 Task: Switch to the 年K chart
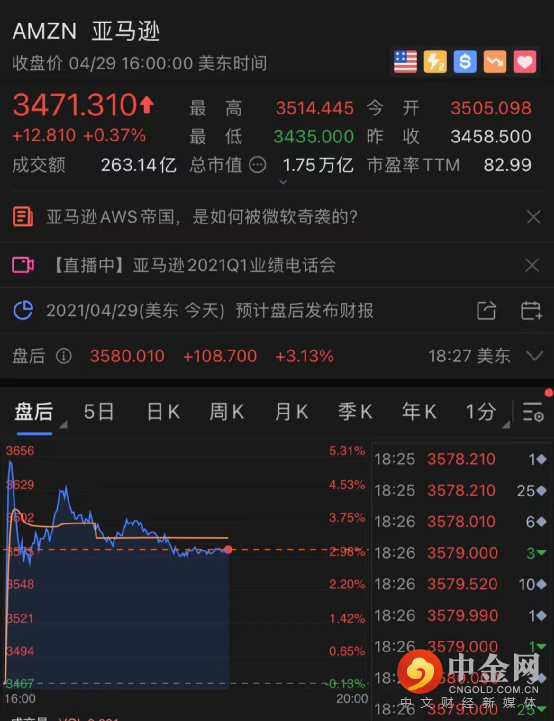[419, 412]
